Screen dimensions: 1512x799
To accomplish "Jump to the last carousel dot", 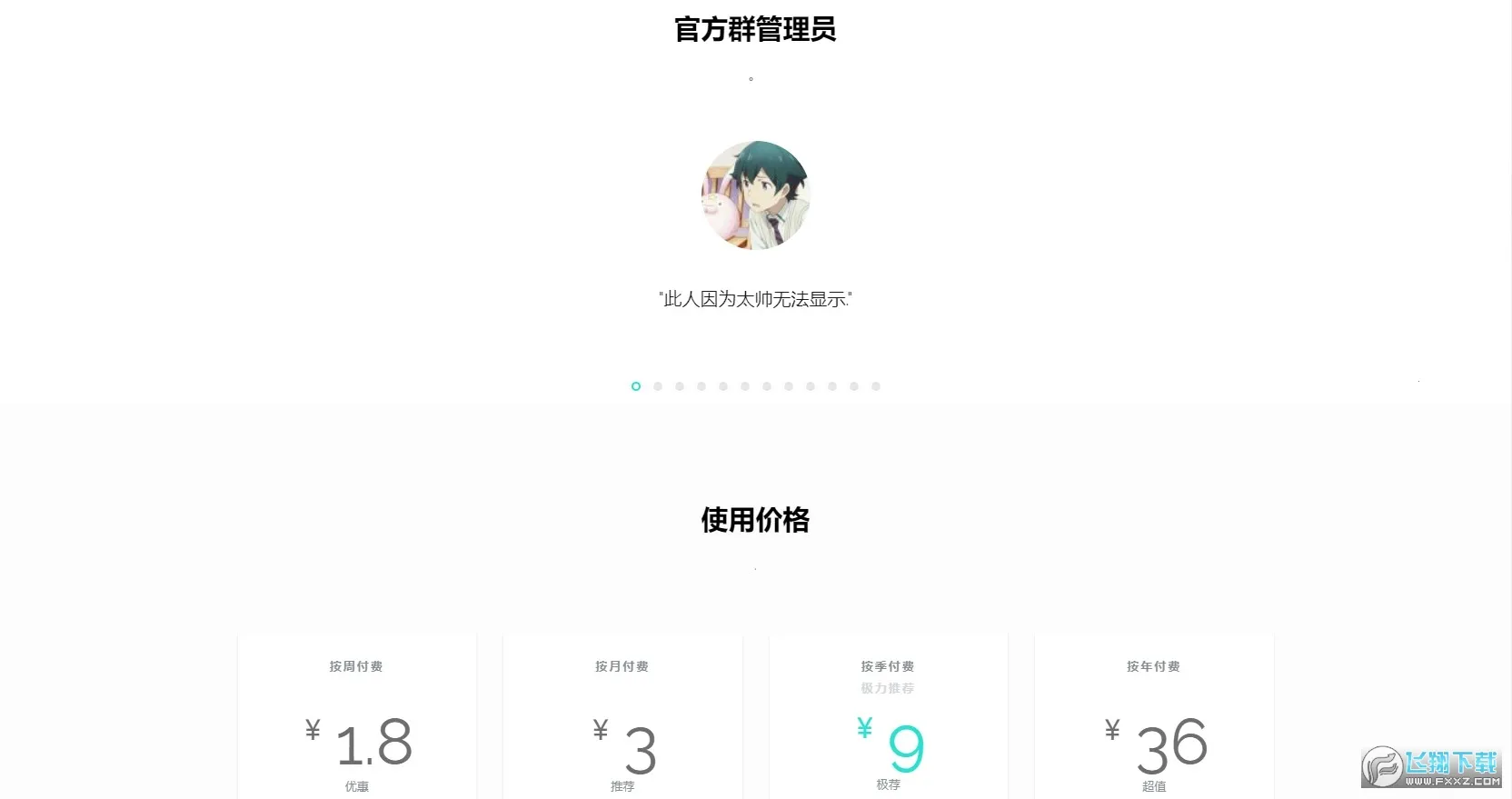I will [x=876, y=386].
